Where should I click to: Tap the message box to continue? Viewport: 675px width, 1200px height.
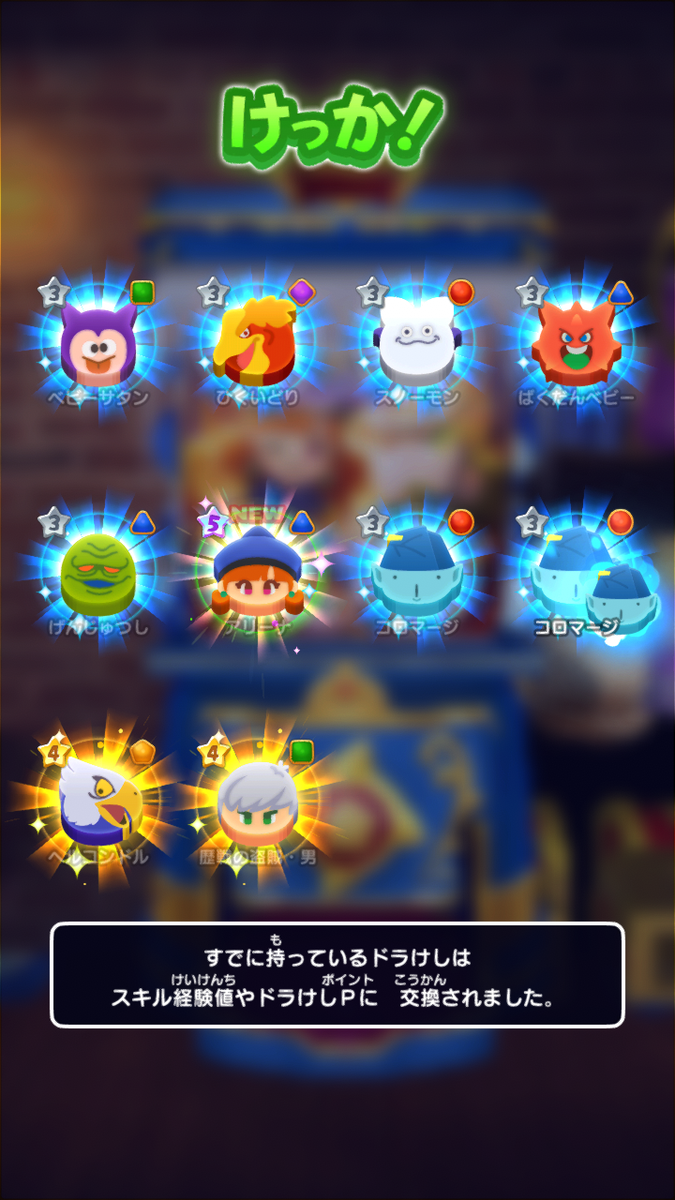point(337,975)
